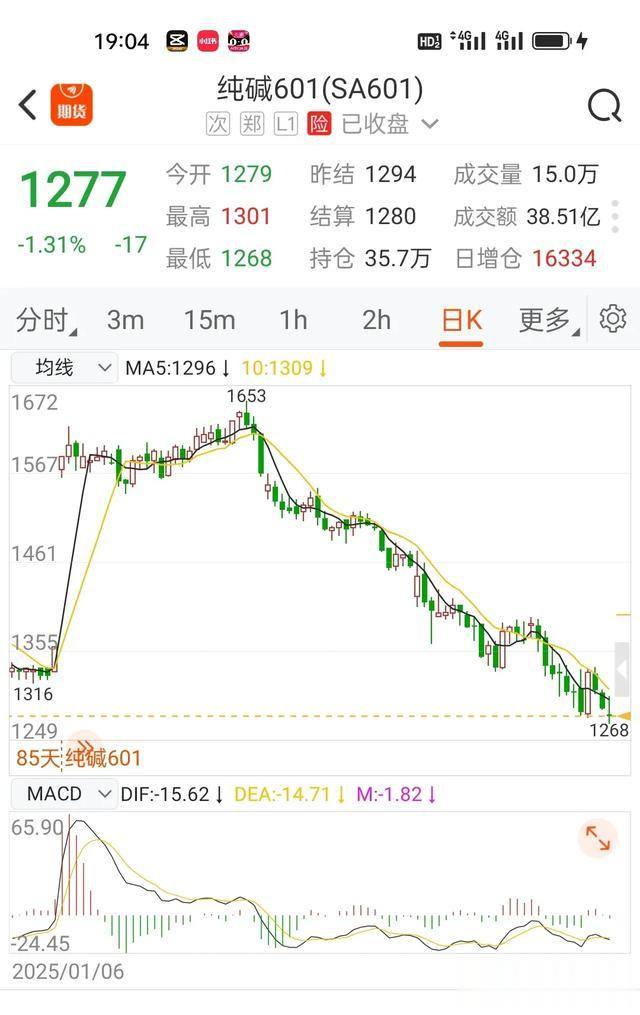Switch to the 1h chart period

point(293,320)
